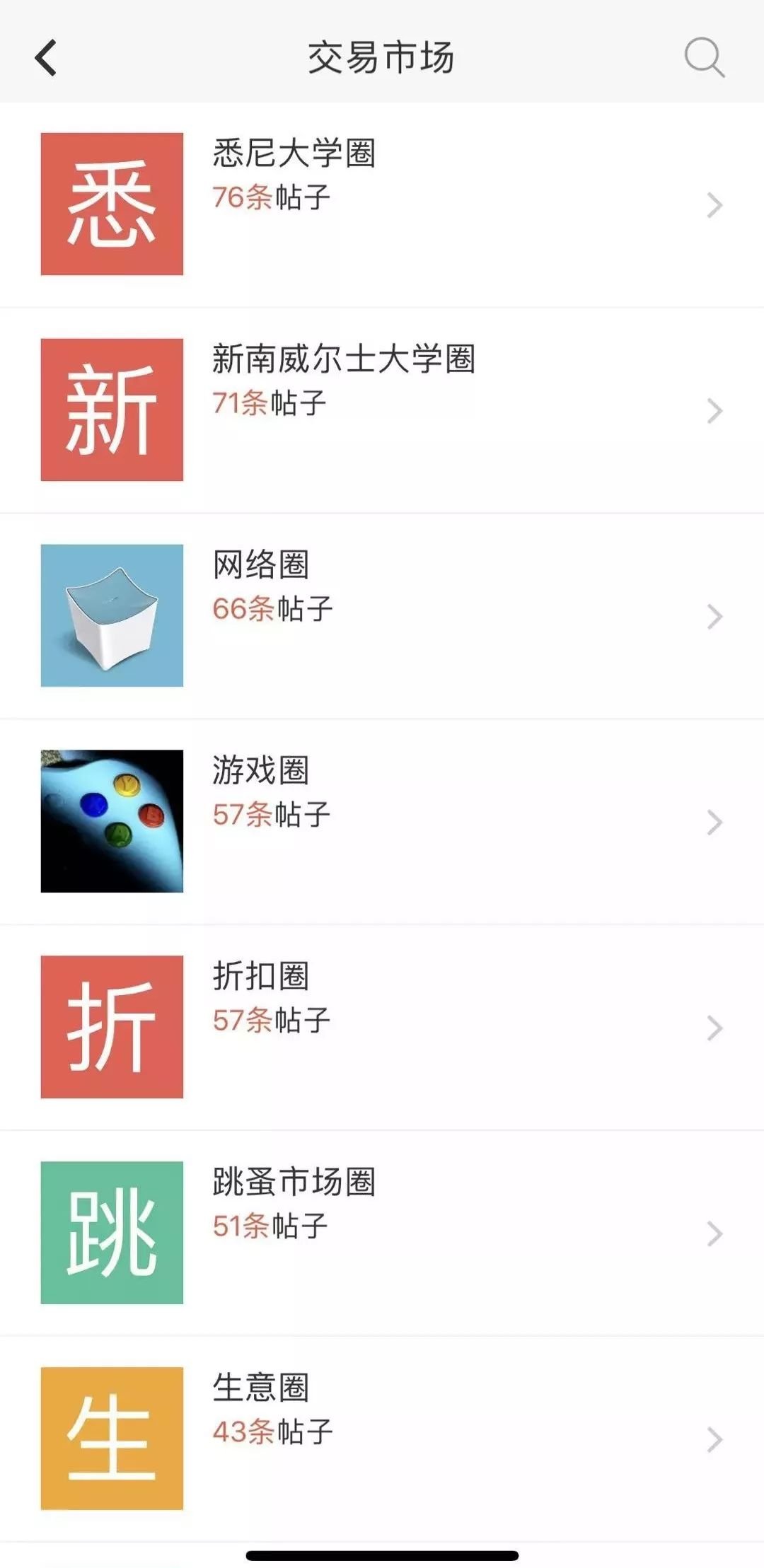Open the 生意圈 row
This screenshot has width=764, height=1568.
point(382,1439)
